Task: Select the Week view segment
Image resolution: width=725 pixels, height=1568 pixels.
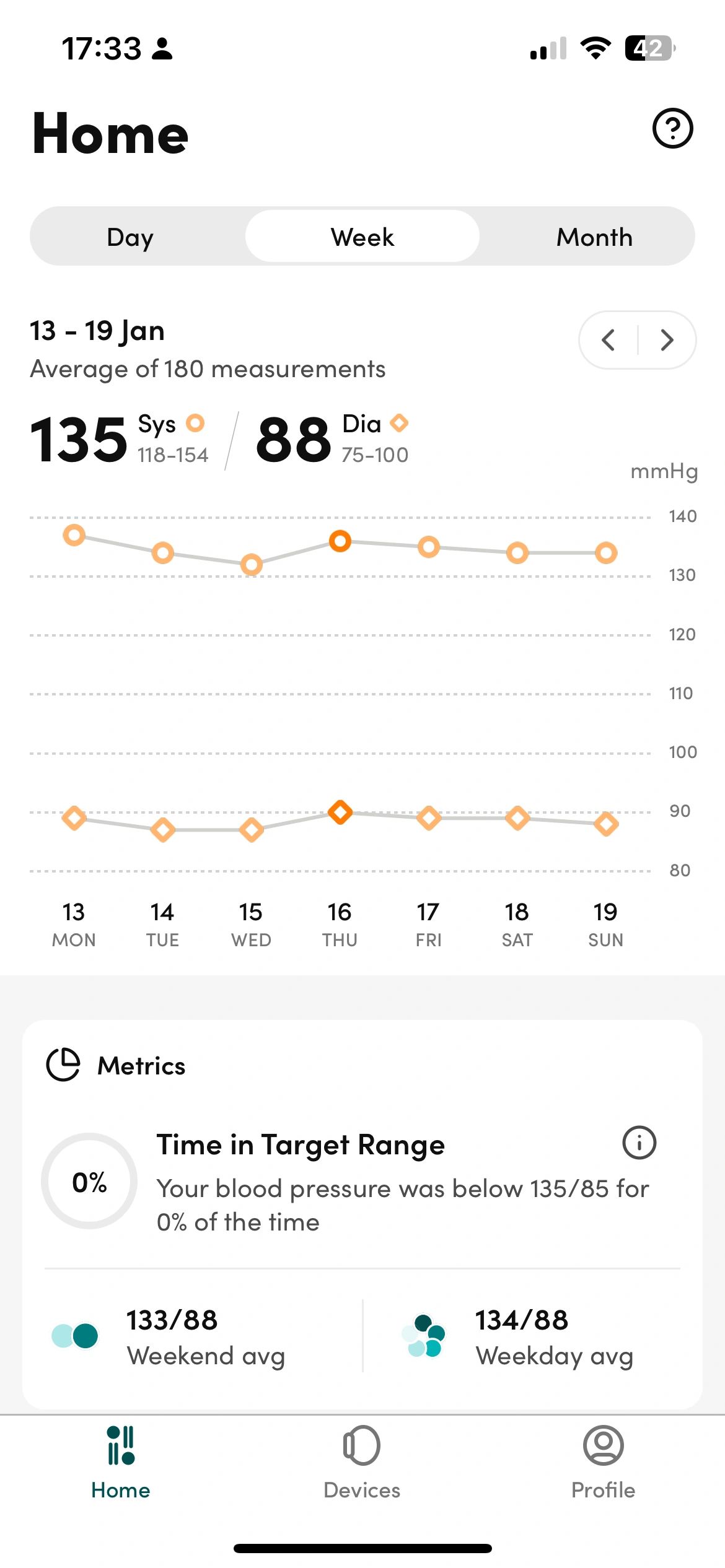Action: click(x=362, y=237)
